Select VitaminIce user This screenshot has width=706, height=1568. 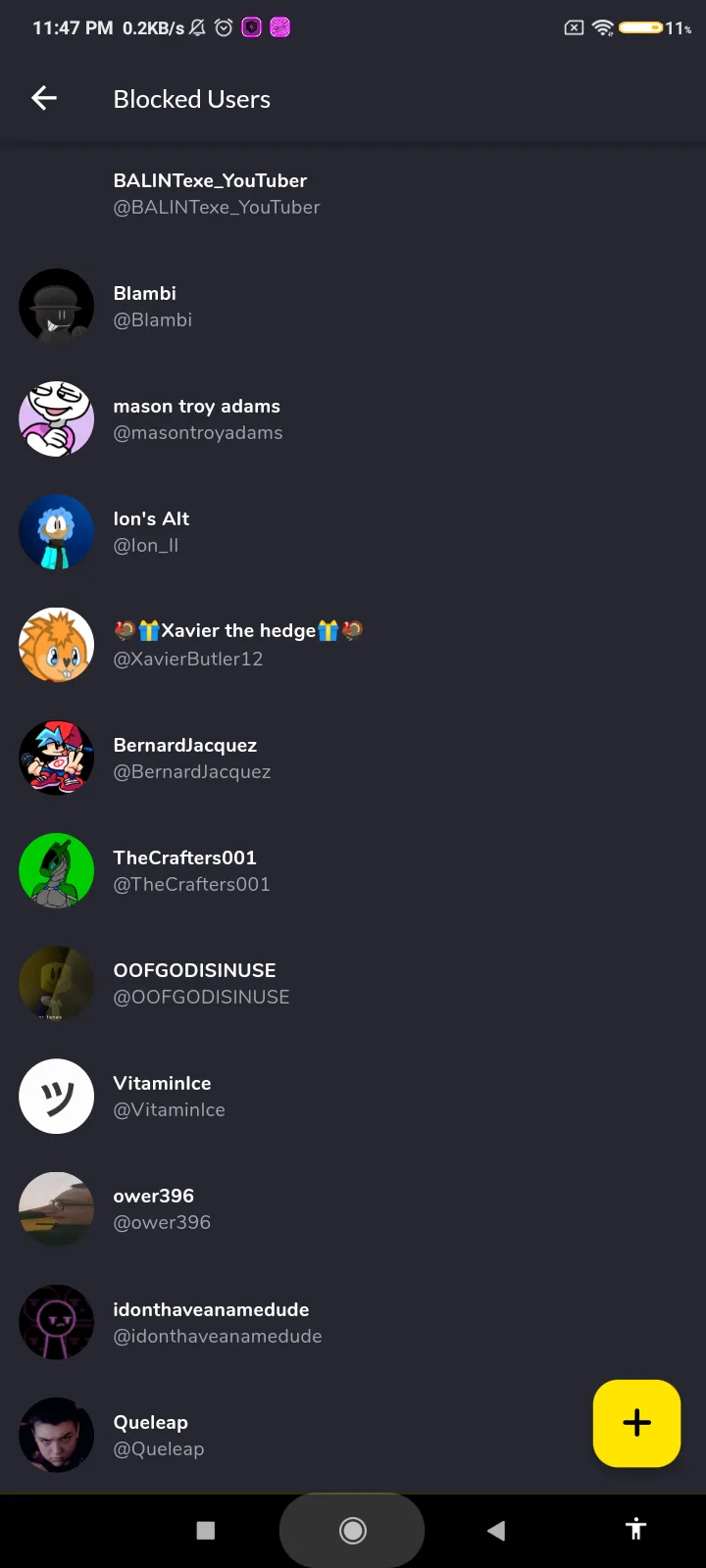coord(353,1097)
